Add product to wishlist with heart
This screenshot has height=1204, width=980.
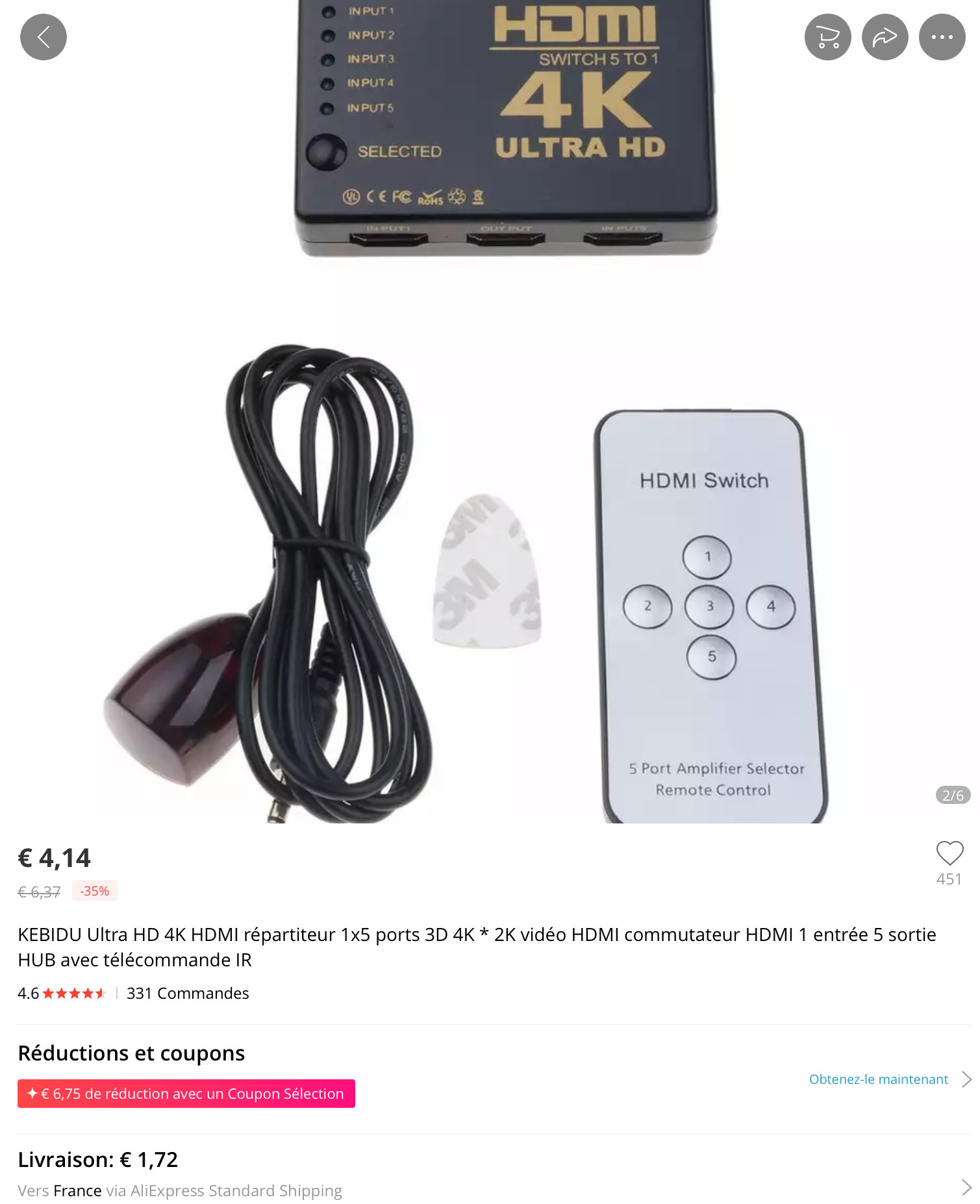click(x=949, y=853)
